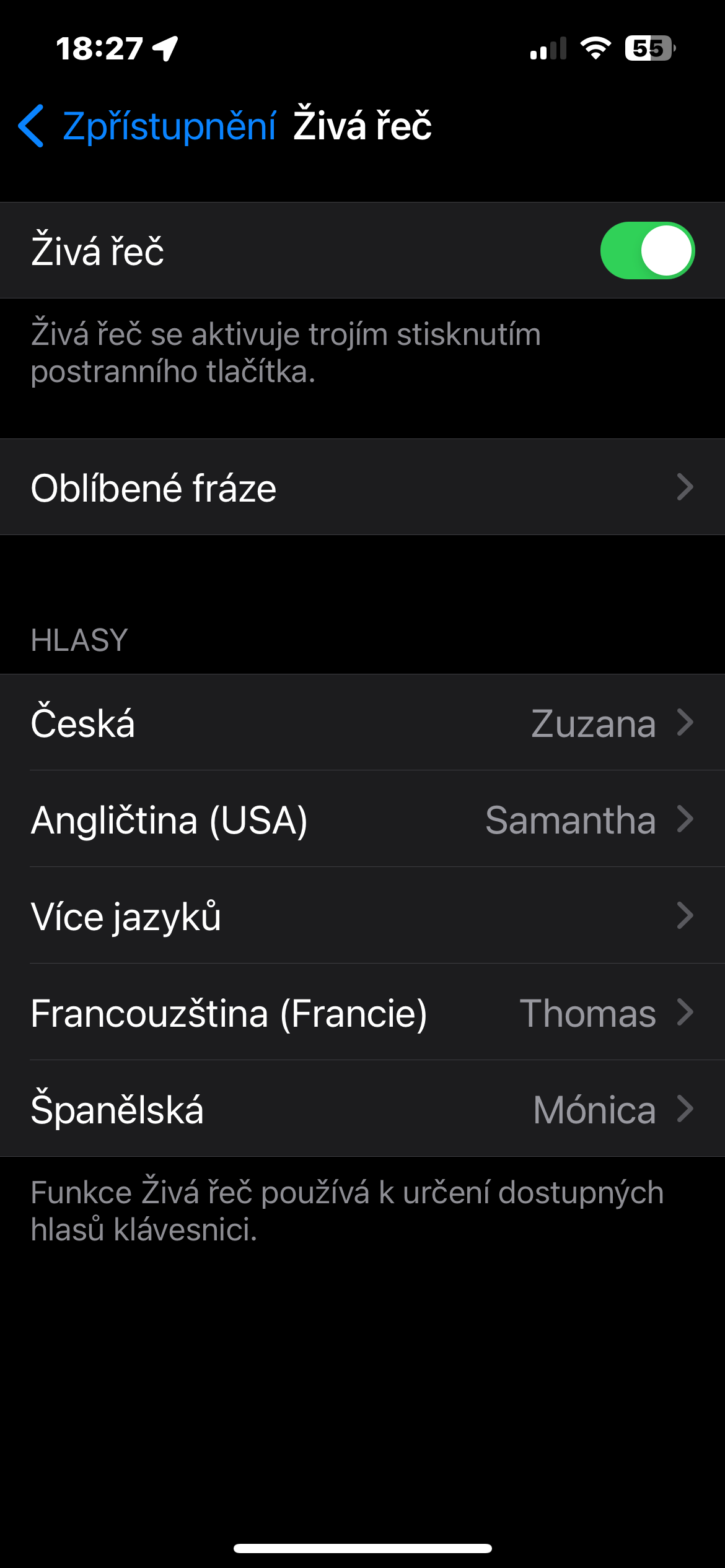
Task: Open Česká voice settings (Zuzana)
Action: (362, 723)
